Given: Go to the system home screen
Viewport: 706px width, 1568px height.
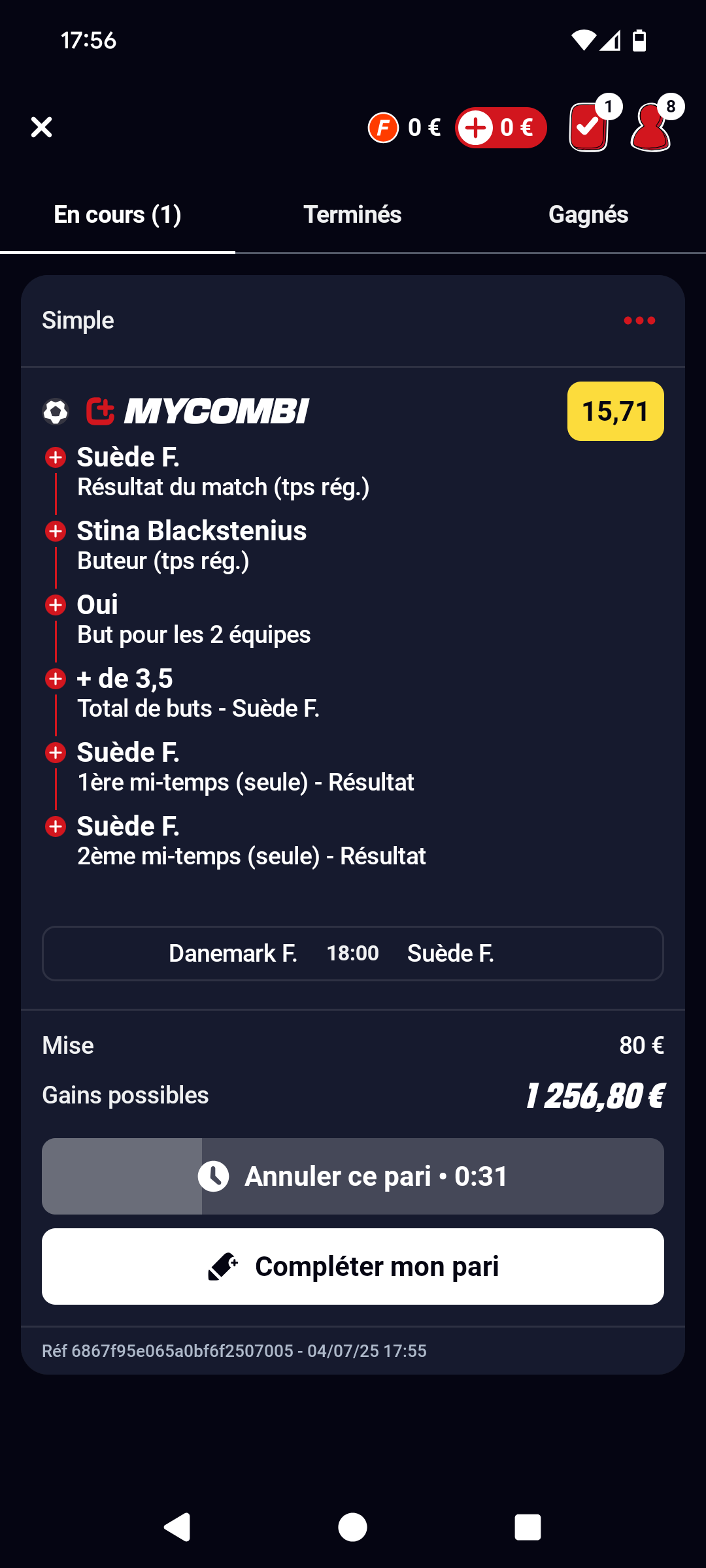Looking at the screenshot, I should click(x=352, y=1527).
